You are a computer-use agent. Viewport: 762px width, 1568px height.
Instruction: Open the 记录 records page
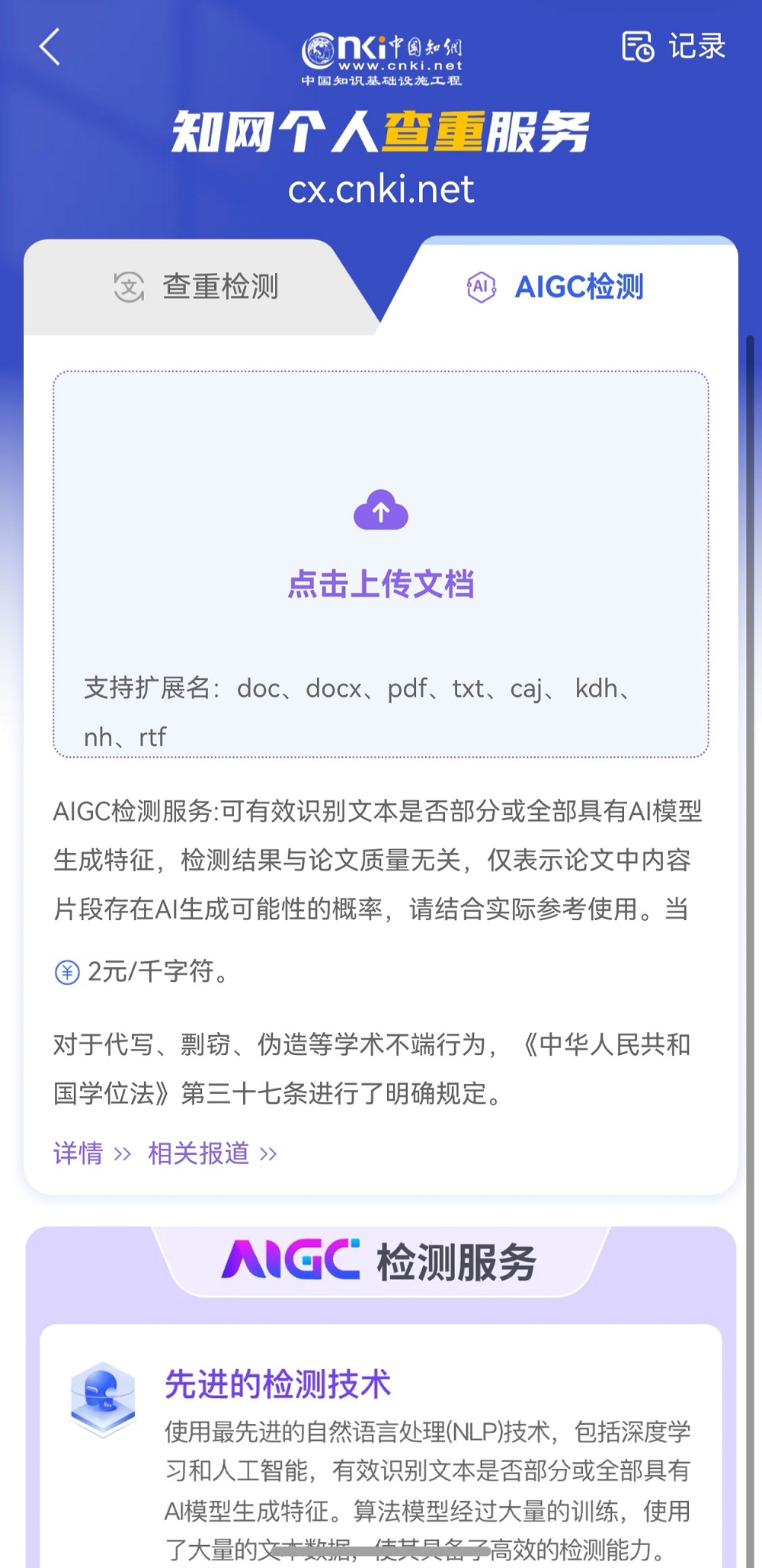click(x=674, y=46)
